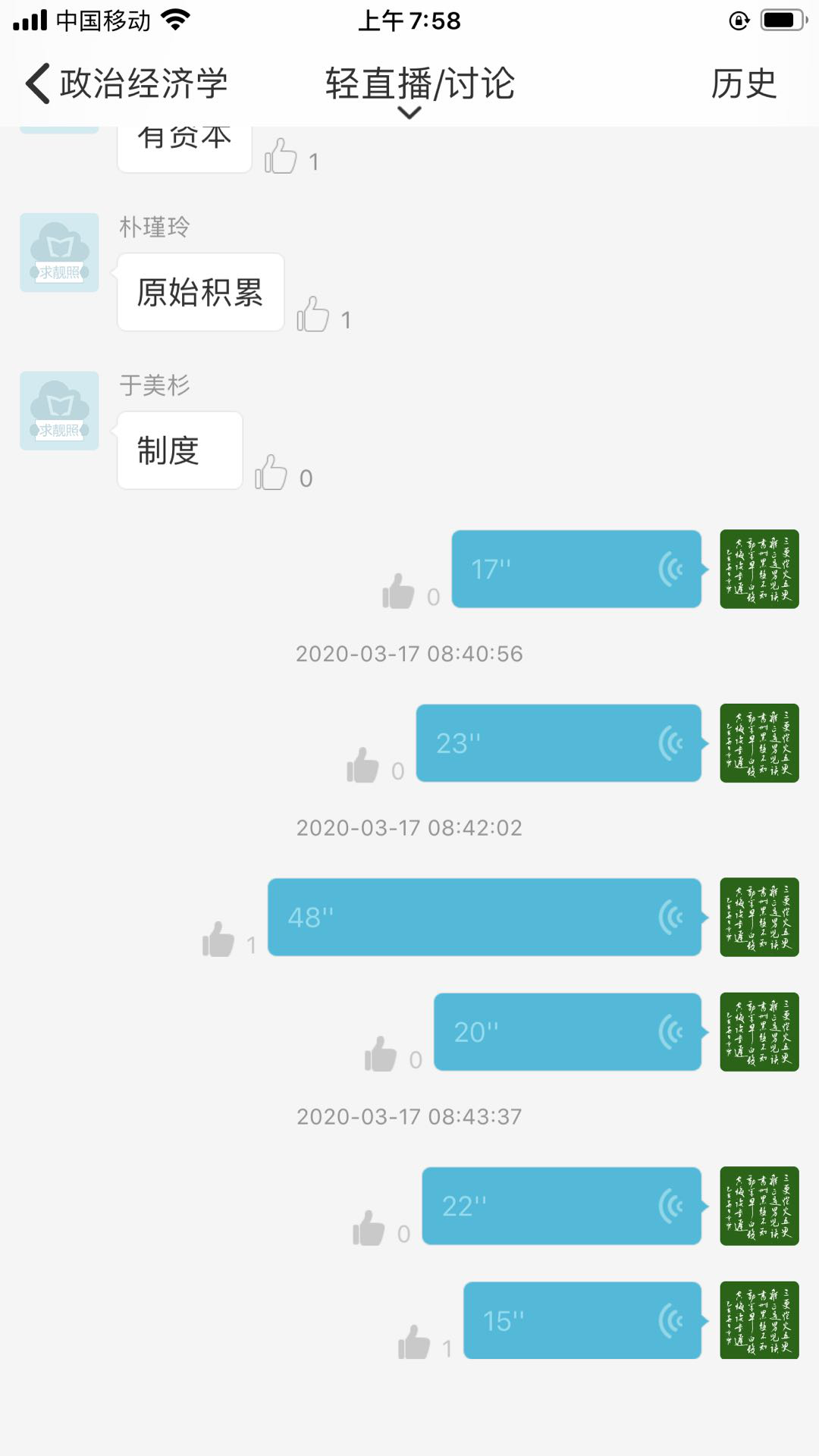This screenshot has height=1456, width=819.
Task: Open 于美杉's profile avatar
Action: [59, 411]
